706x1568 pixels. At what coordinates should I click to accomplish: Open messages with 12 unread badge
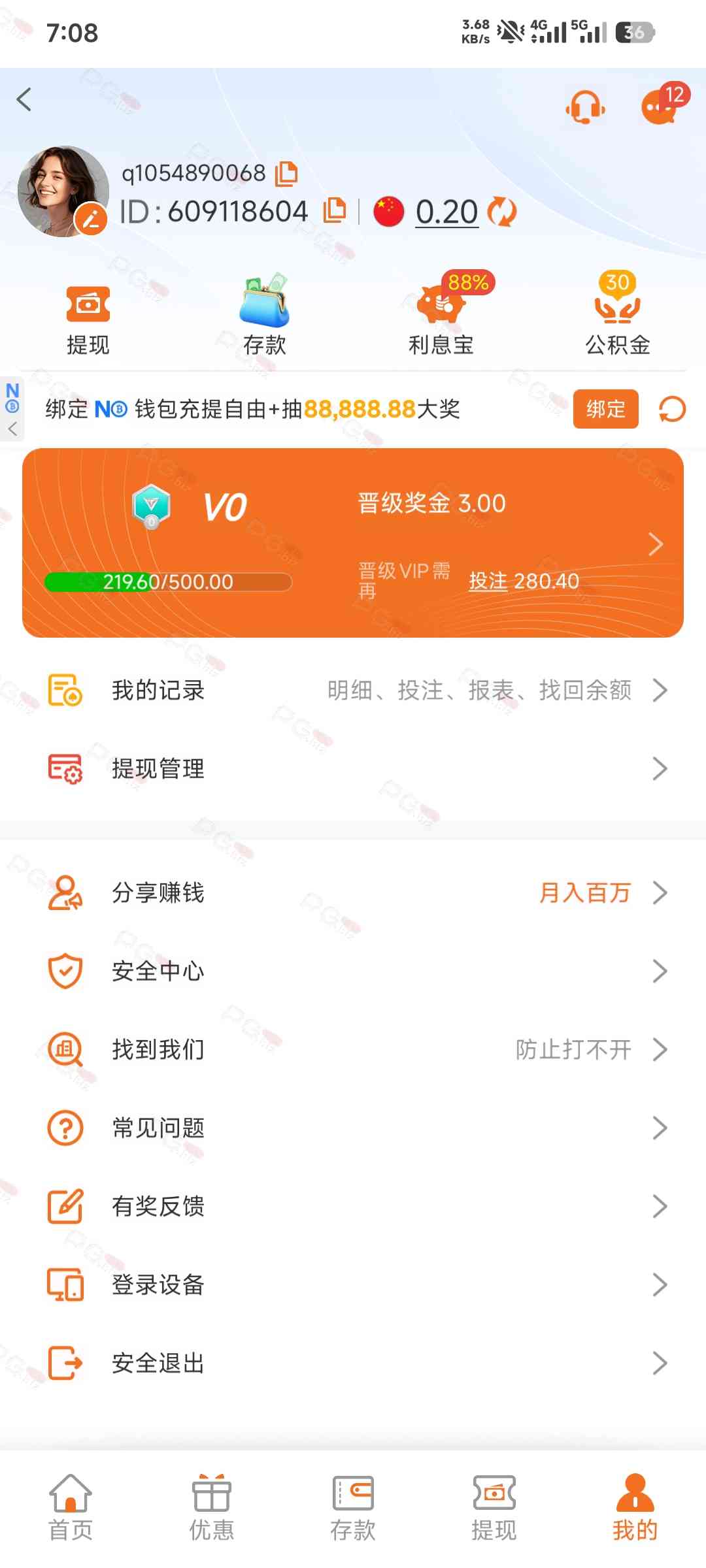(x=660, y=106)
